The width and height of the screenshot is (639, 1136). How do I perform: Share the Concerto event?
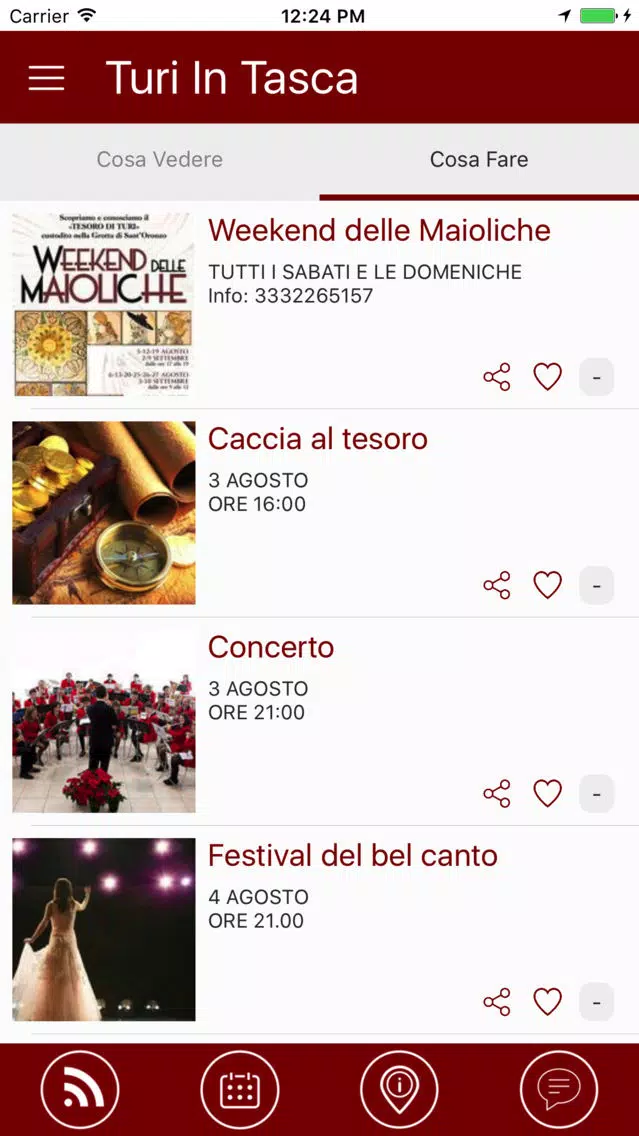coord(497,794)
